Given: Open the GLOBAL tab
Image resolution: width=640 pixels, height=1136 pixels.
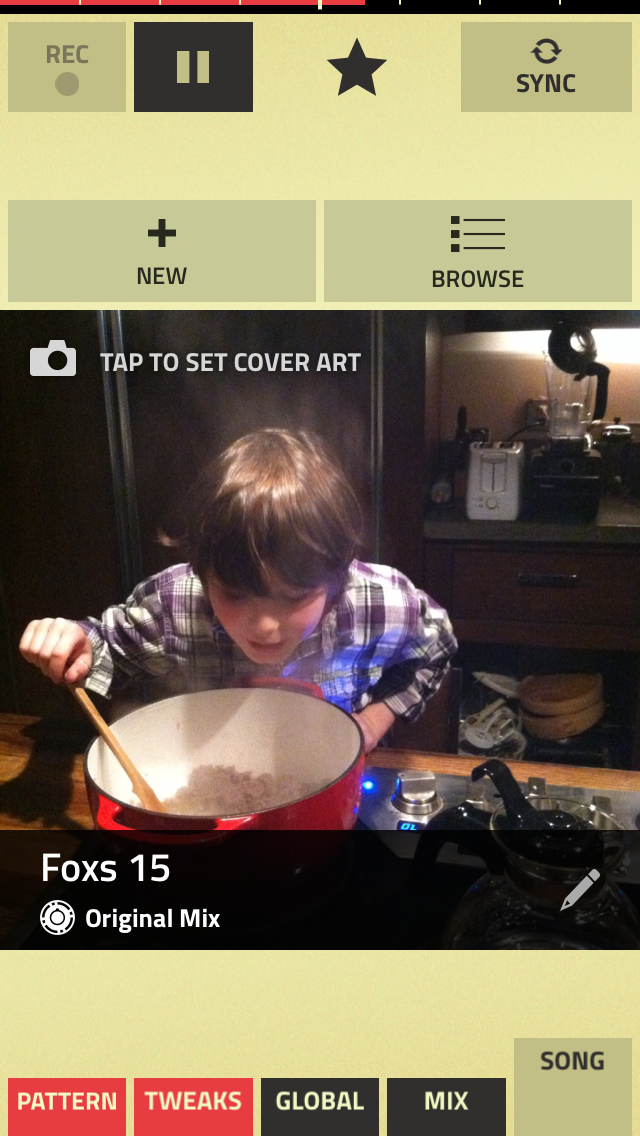Looking at the screenshot, I should pyautogui.click(x=320, y=1102).
